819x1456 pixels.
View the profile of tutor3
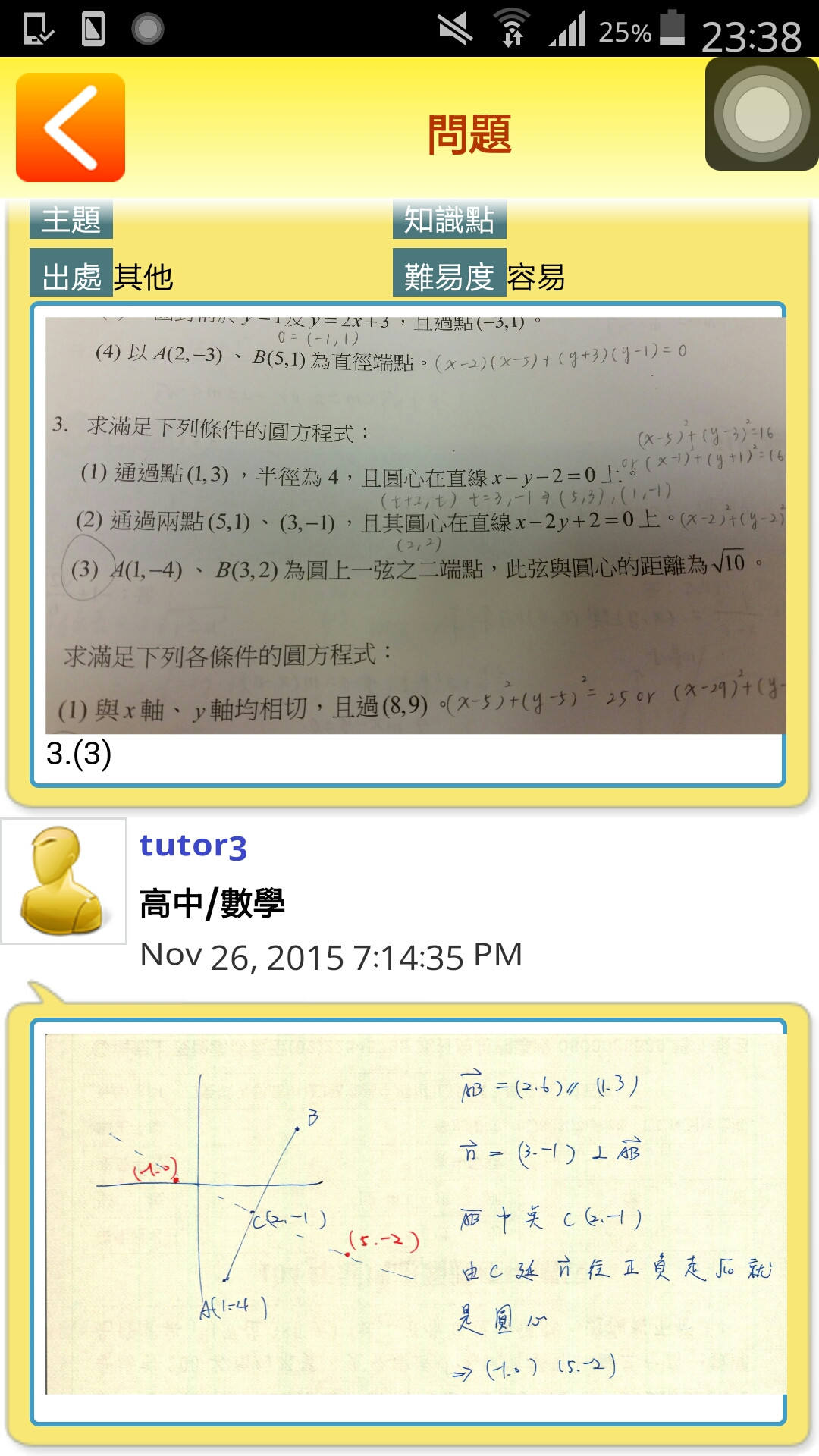tap(193, 846)
